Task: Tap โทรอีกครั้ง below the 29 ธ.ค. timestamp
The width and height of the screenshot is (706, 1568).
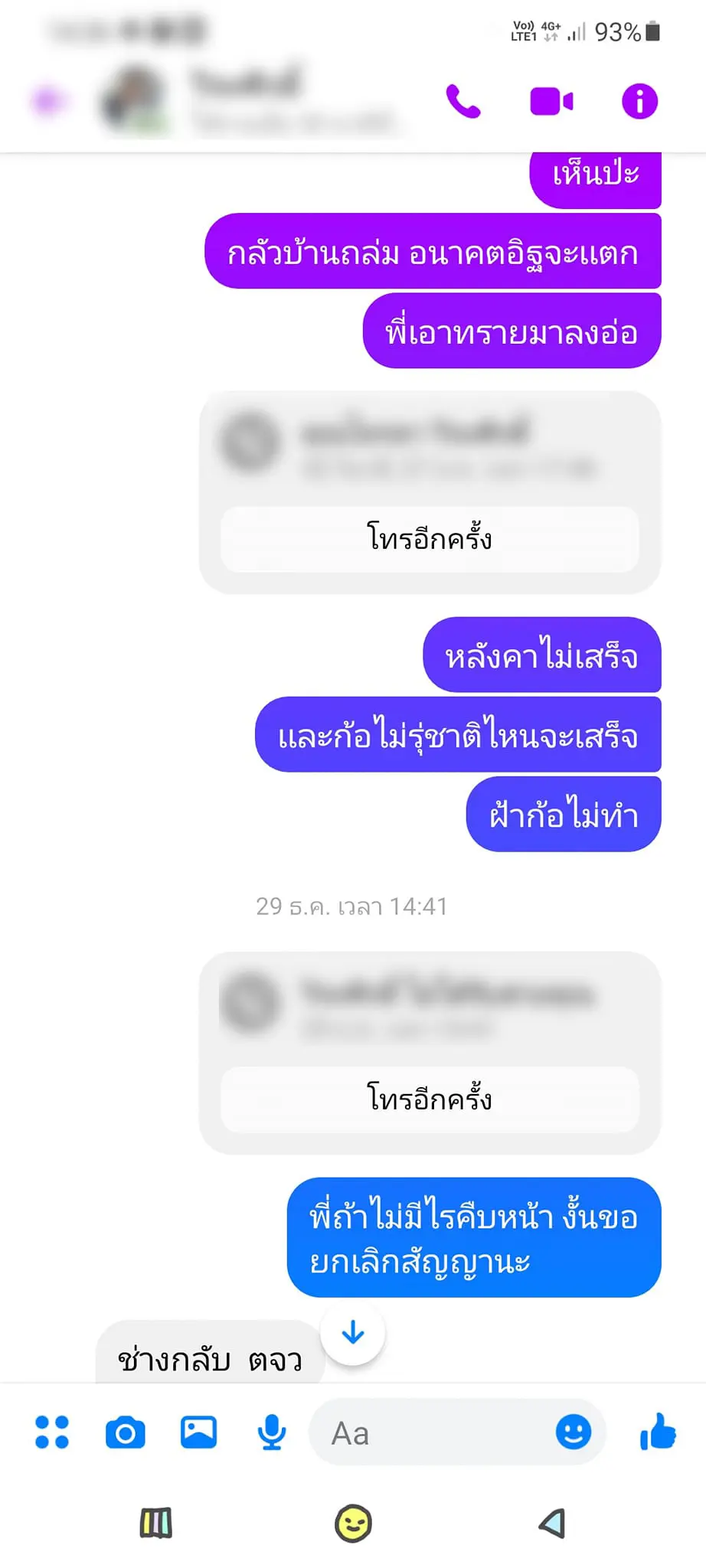Action: (x=430, y=1099)
